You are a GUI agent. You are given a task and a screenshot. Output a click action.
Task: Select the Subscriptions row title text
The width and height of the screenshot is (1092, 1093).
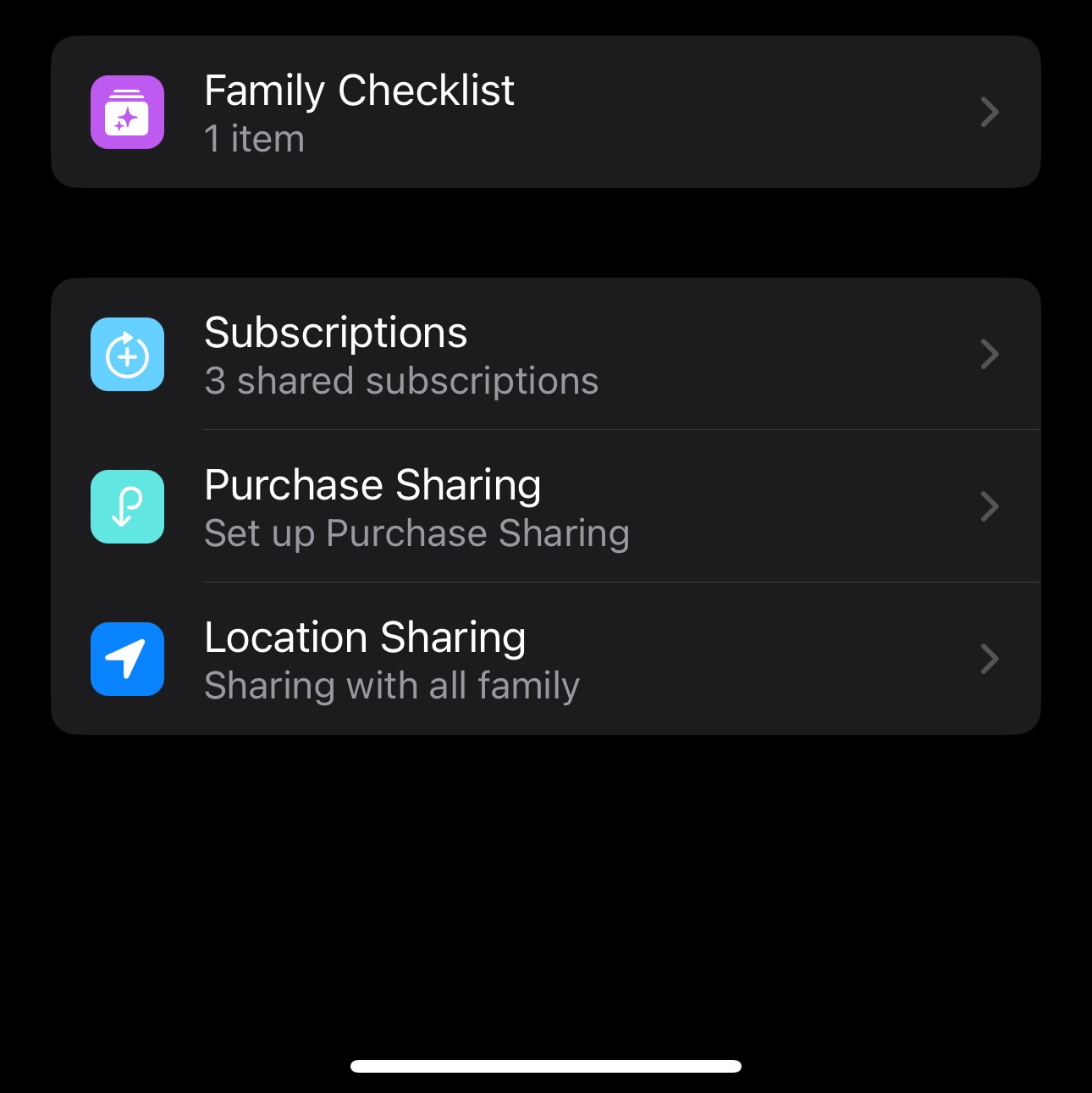coord(335,333)
